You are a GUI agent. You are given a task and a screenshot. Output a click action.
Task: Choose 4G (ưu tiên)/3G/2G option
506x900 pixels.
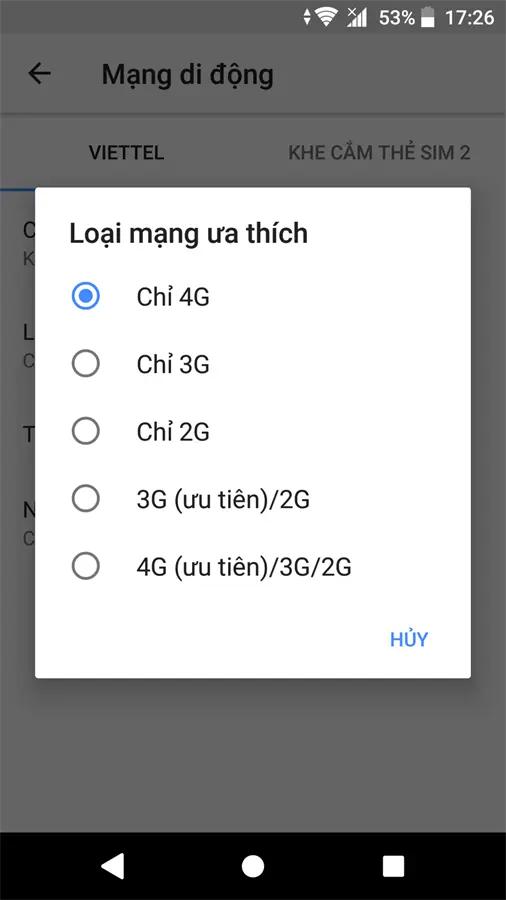click(252, 567)
